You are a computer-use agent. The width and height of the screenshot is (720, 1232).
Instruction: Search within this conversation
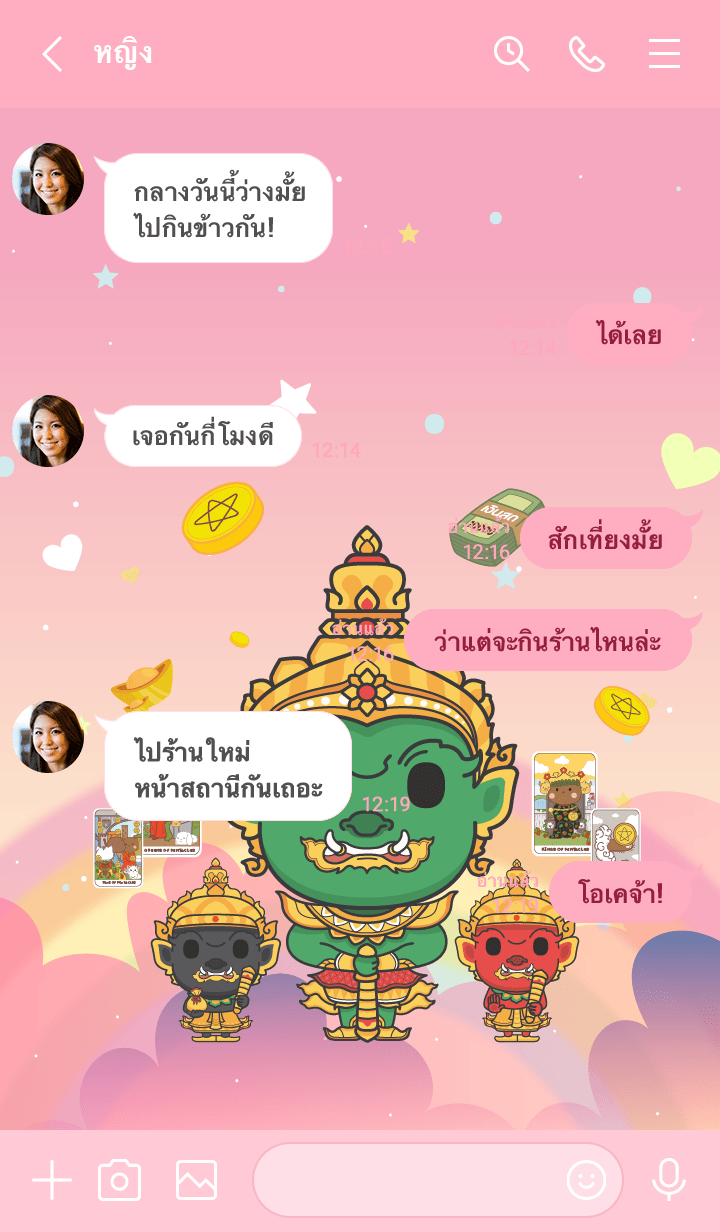pyautogui.click(x=511, y=54)
